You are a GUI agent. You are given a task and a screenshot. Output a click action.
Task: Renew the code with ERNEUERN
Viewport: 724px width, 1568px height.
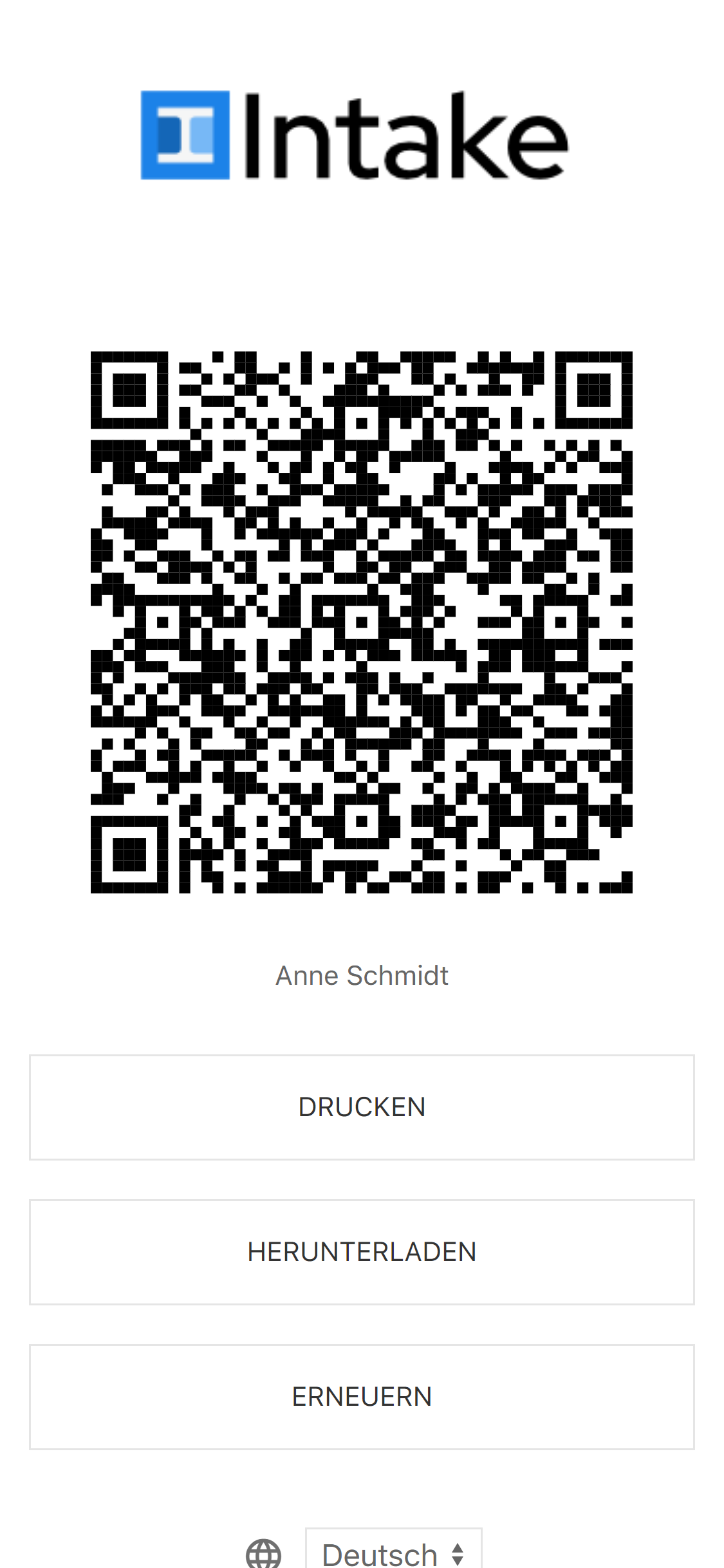(362, 1397)
